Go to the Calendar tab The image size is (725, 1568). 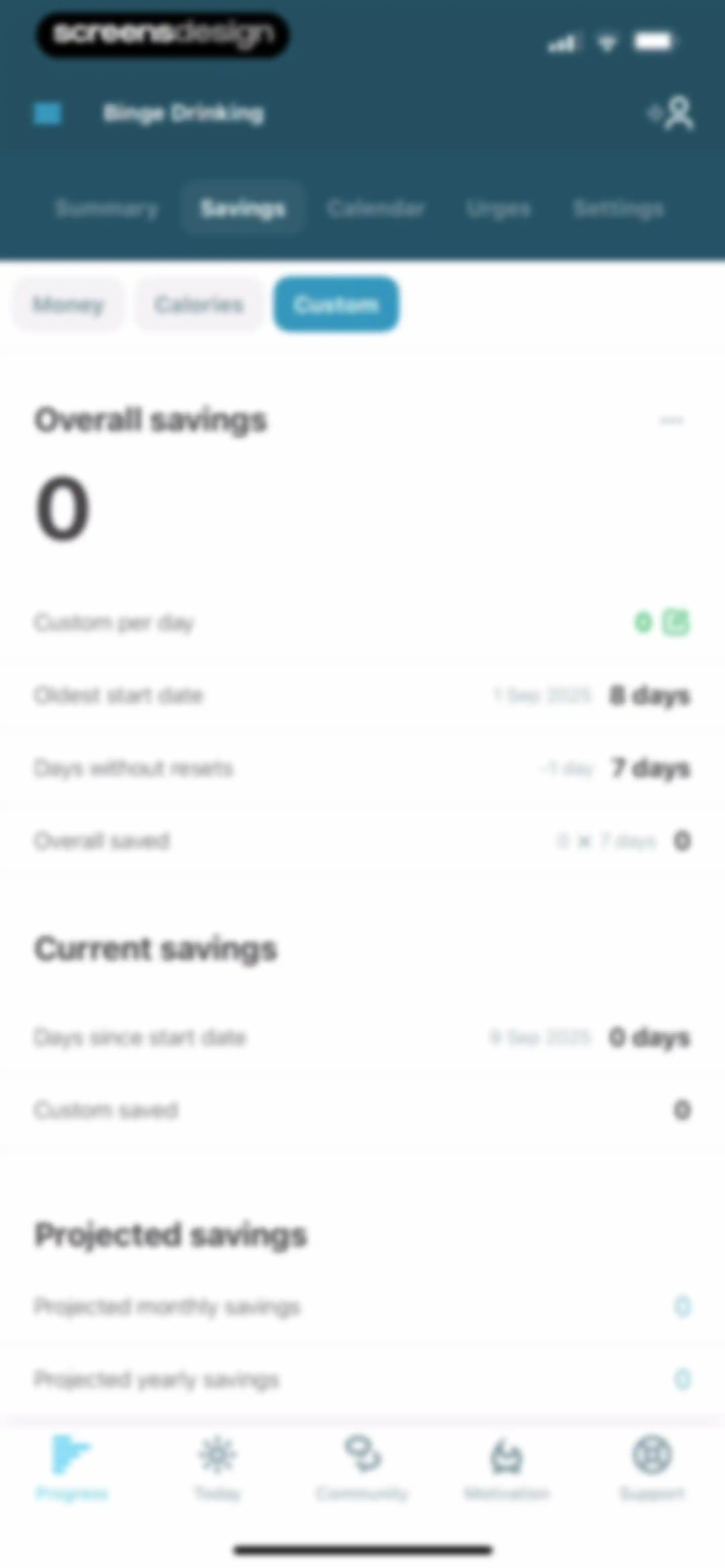376,209
